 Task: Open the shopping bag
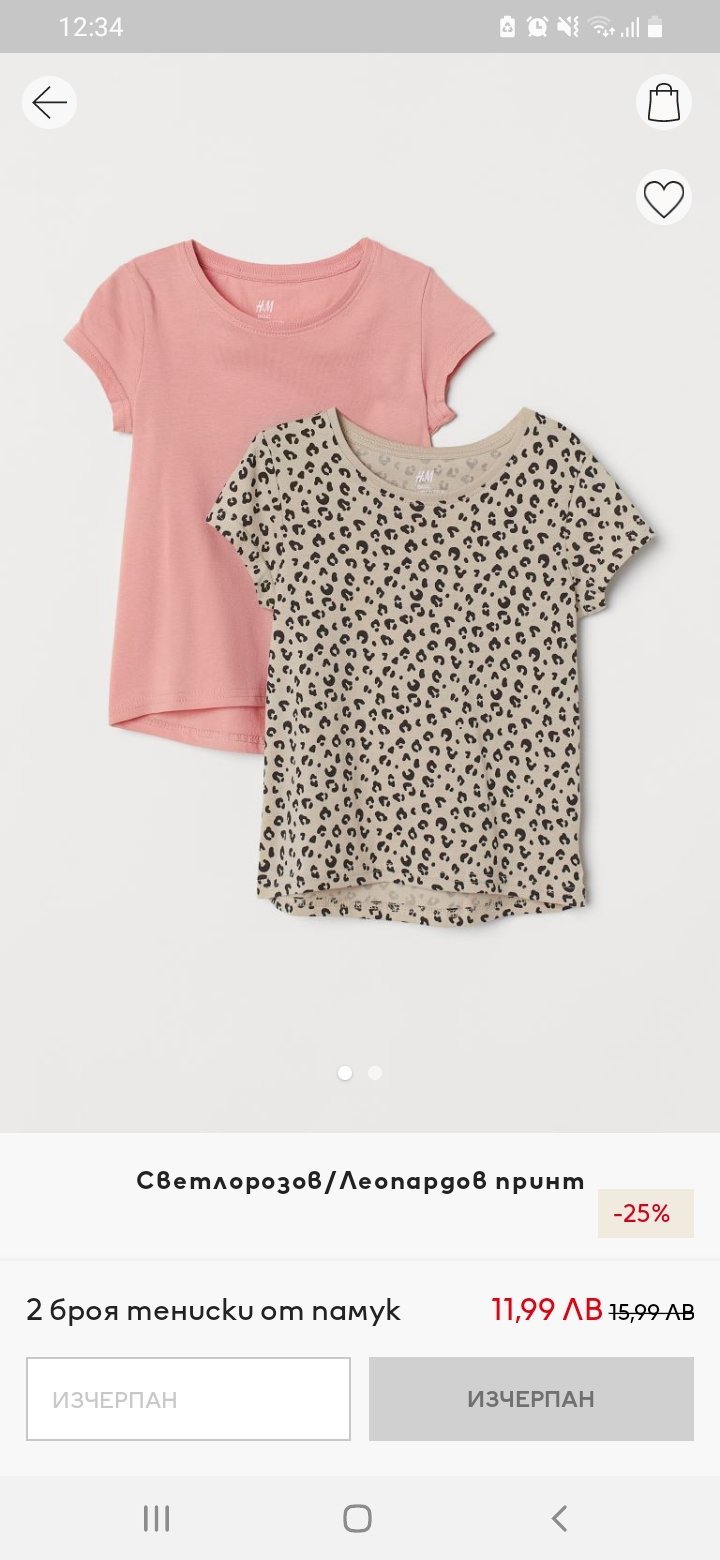click(663, 102)
